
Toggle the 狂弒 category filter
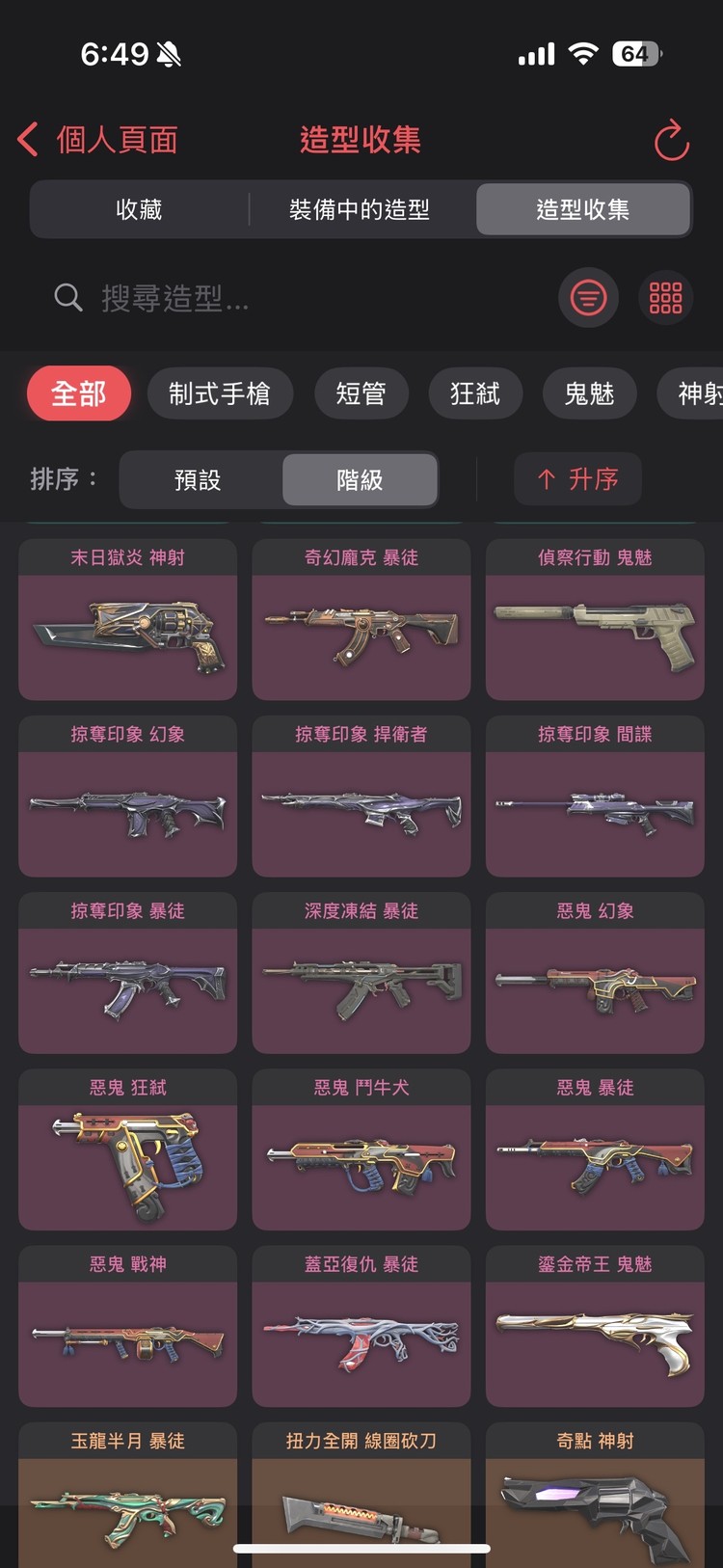[x=475, y=393]
